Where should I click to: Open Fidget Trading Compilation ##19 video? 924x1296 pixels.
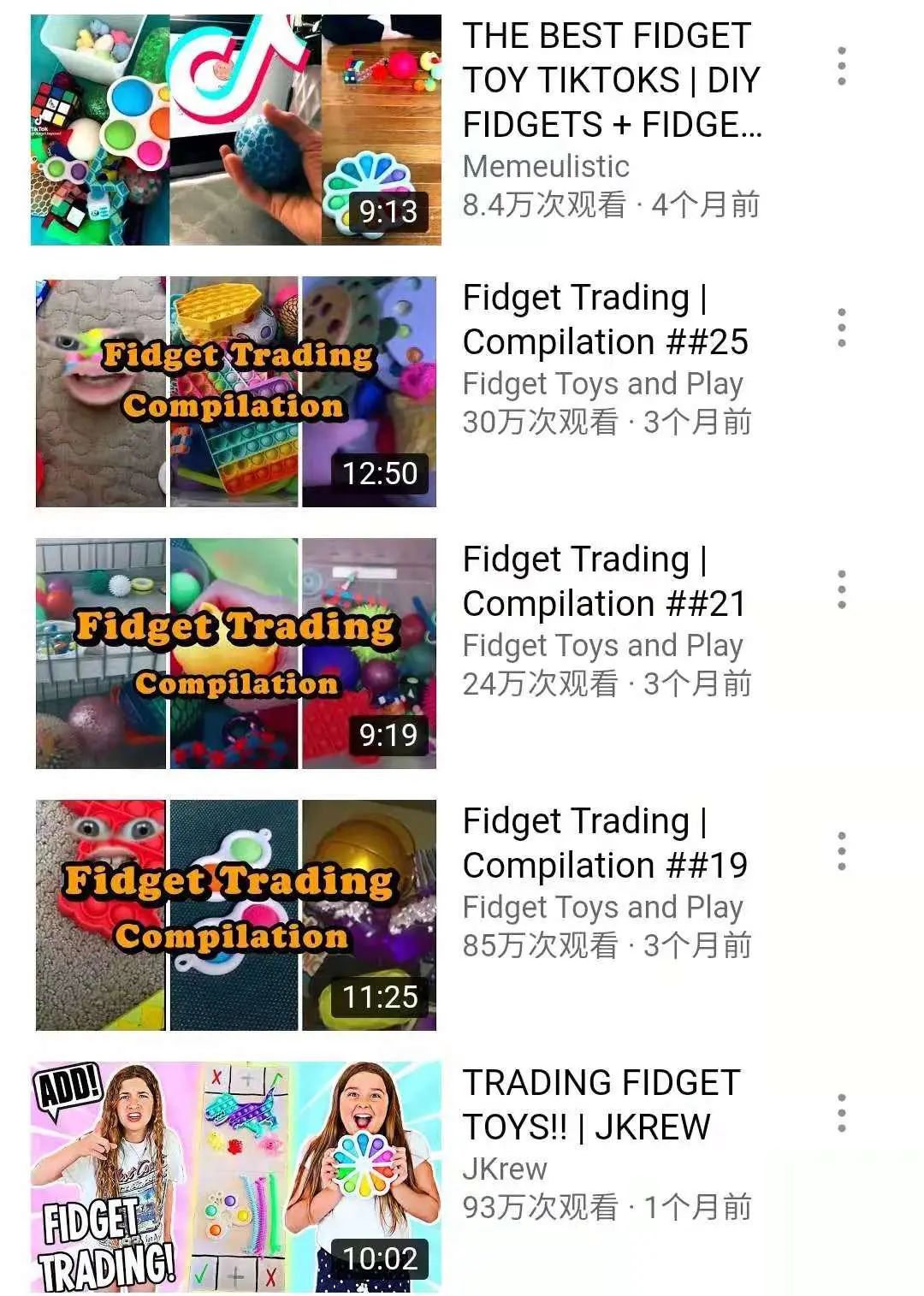tap(236, 915)
